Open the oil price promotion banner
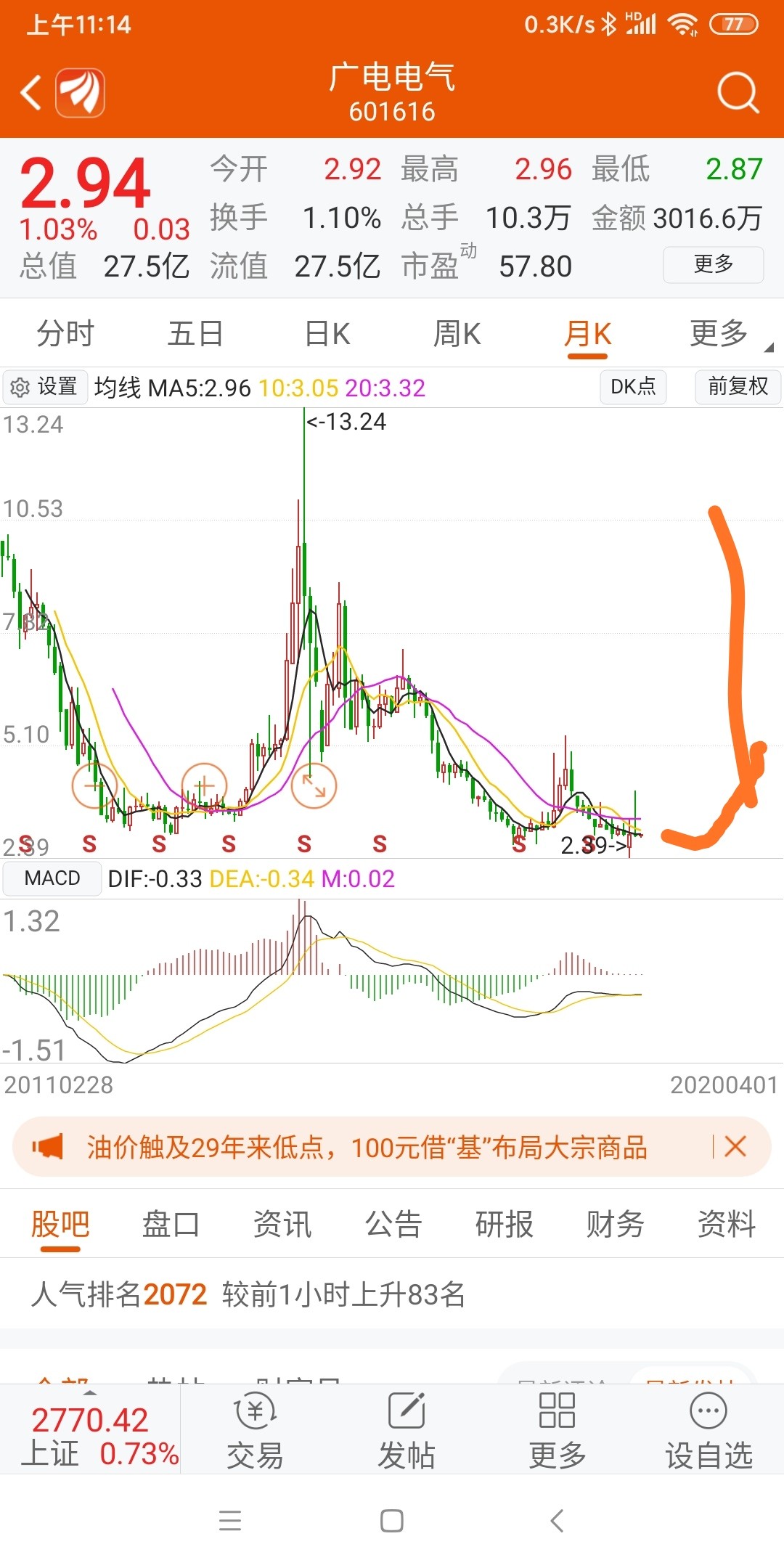 (367, 1148)
